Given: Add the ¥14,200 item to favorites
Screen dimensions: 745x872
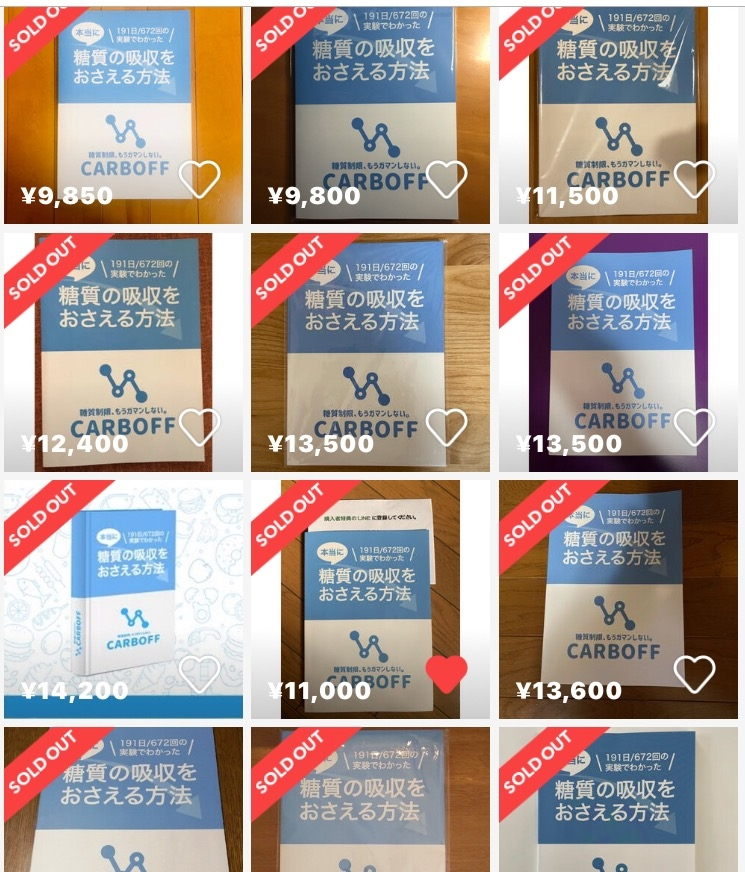Looking at the screenshot, I should point(199,675).
